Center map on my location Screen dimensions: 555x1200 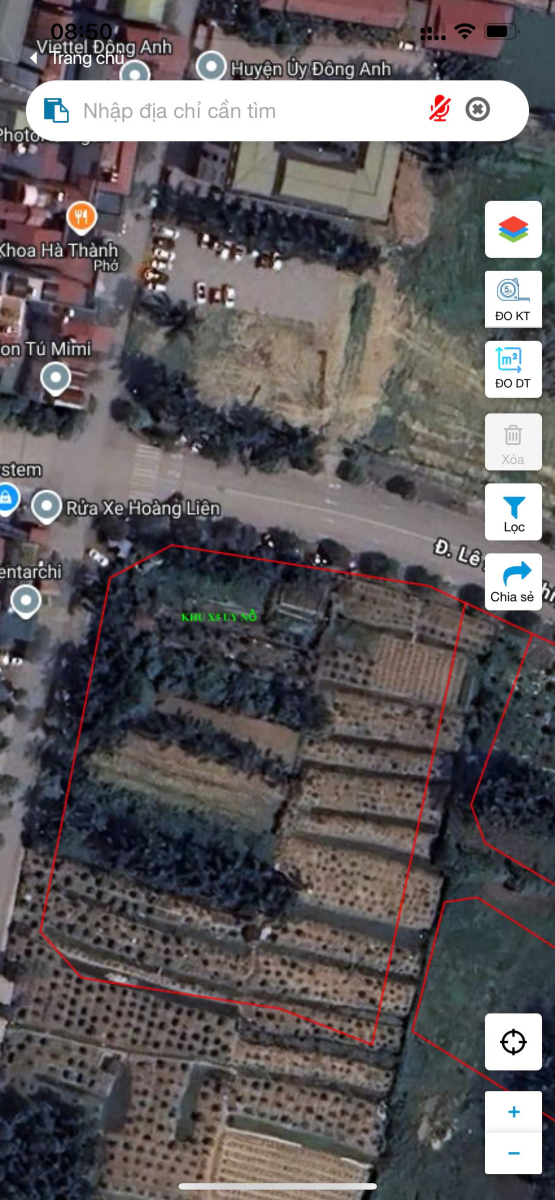[513, 1042]
